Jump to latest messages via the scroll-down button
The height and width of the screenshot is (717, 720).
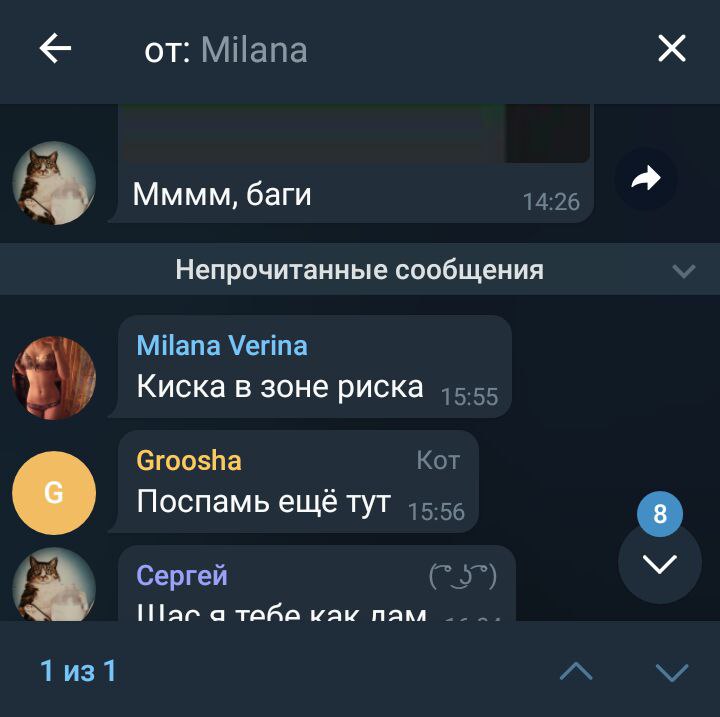click(x=660, y=562)
